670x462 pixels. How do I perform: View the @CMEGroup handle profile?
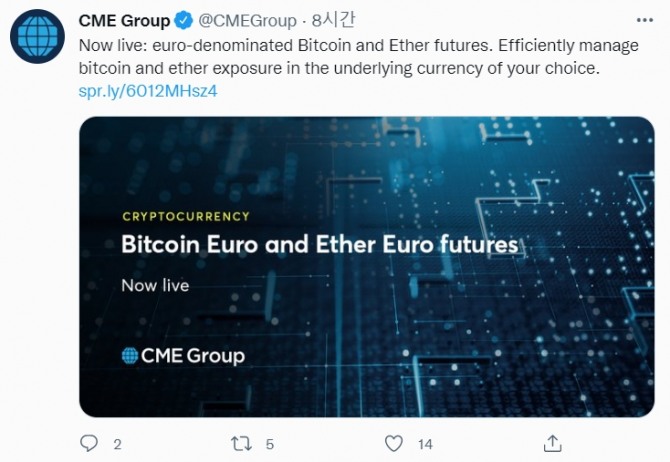pyautogui.click(x=248, y=20)
